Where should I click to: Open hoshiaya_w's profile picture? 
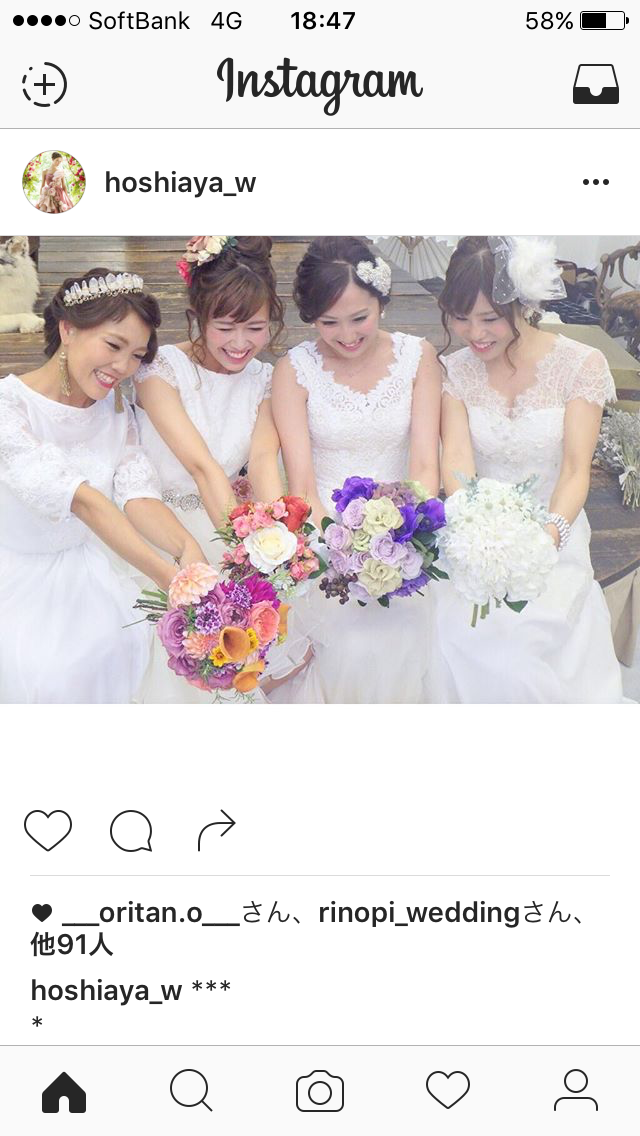[x=54, y=182]
